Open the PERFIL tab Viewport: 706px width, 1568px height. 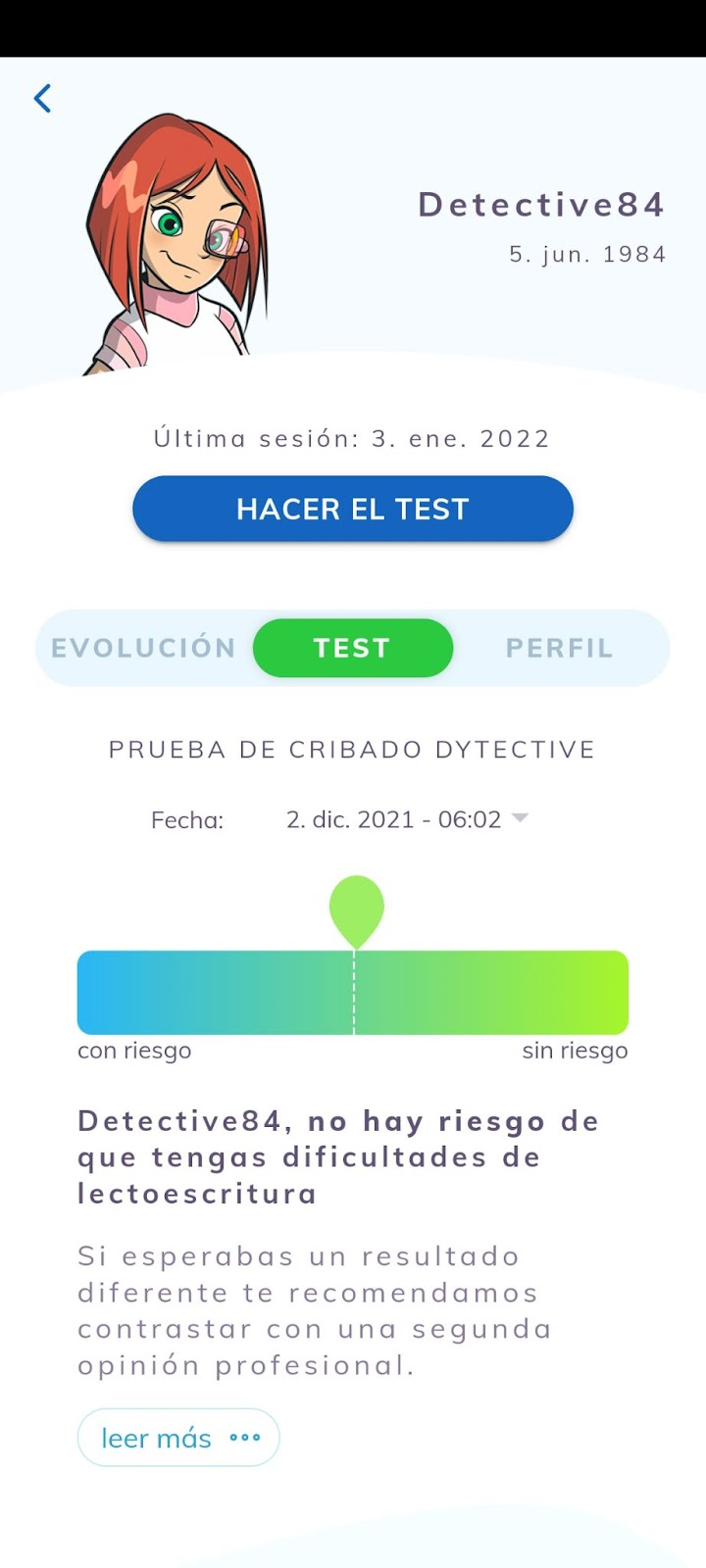tap(559, 648)
